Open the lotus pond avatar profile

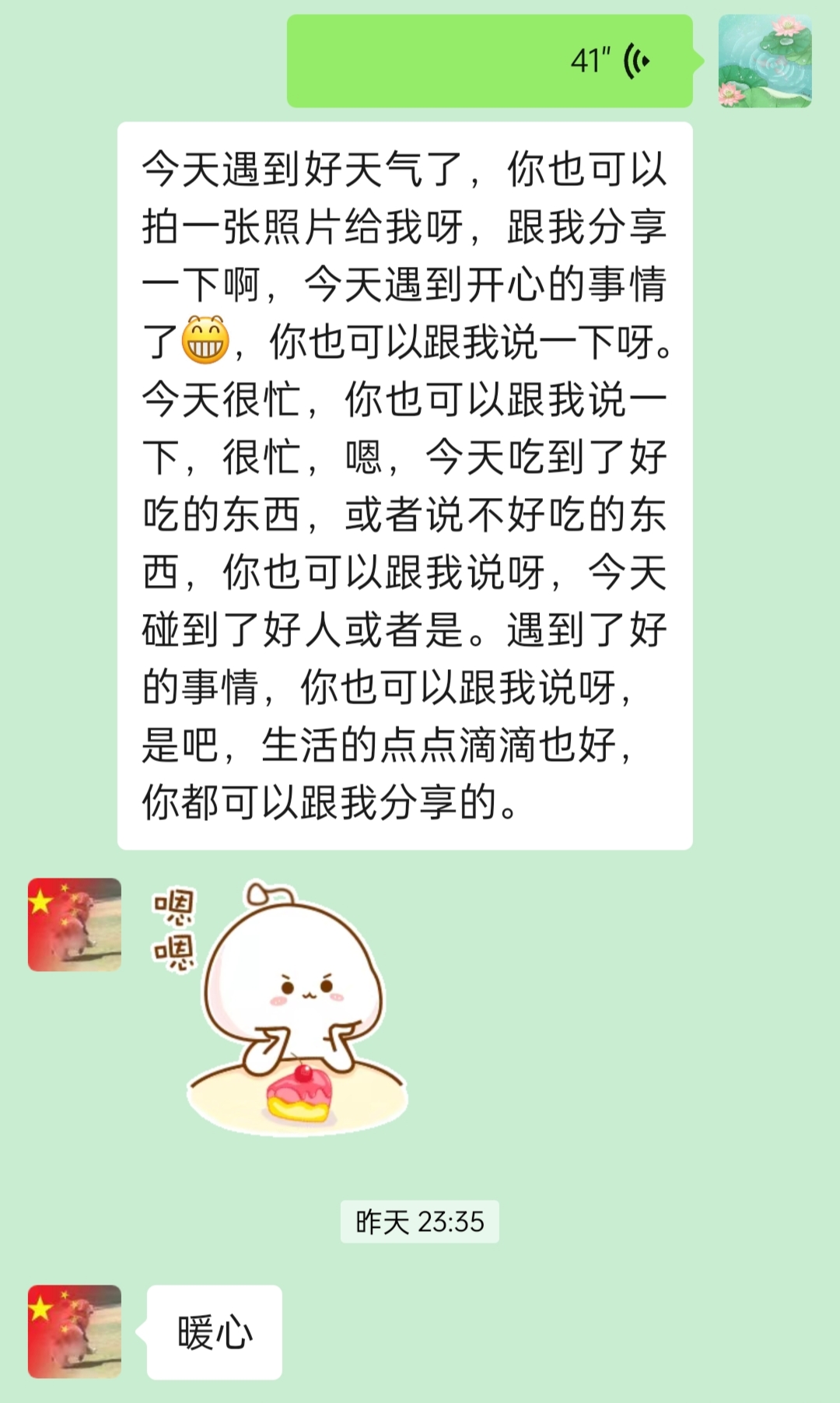(765, 61)
